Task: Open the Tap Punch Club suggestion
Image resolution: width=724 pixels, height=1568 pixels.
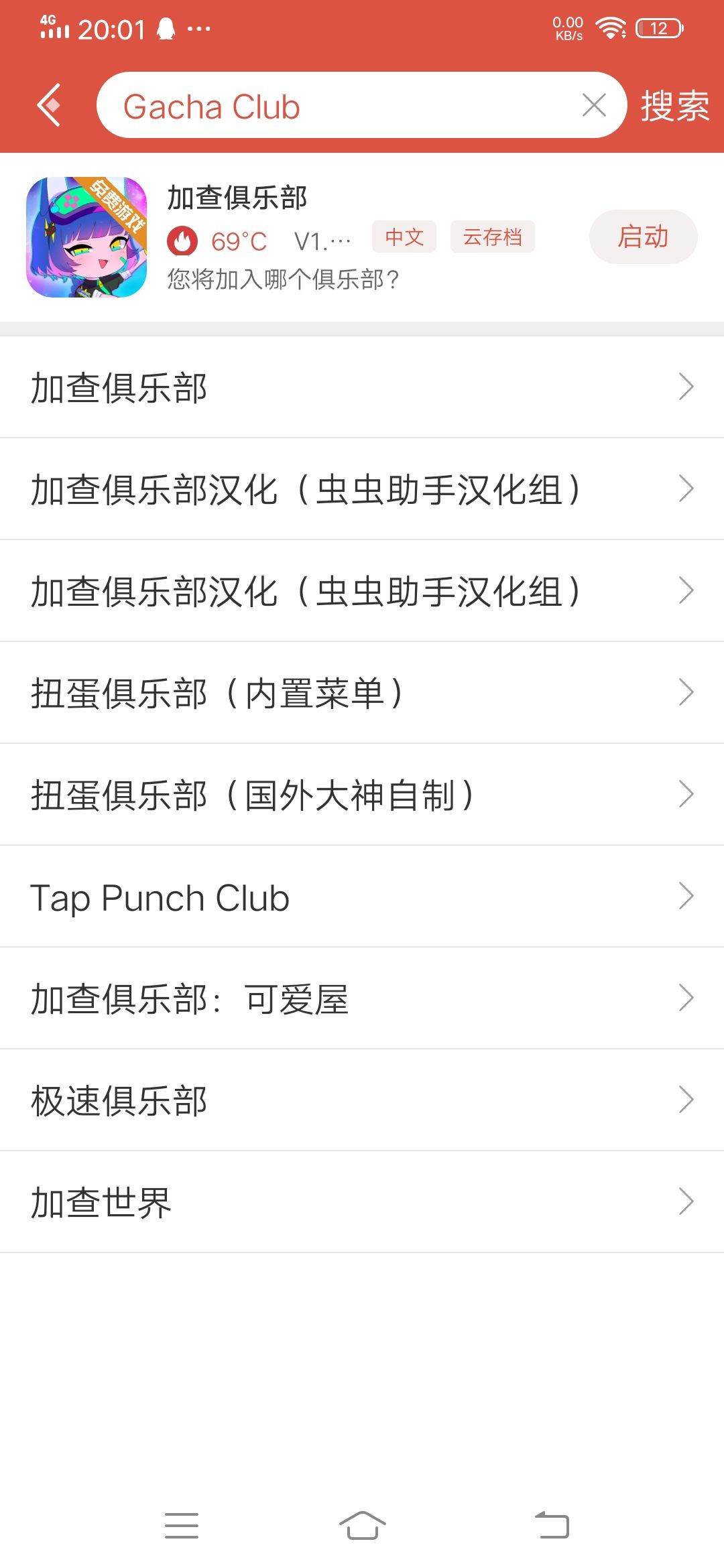Action: 362,896
